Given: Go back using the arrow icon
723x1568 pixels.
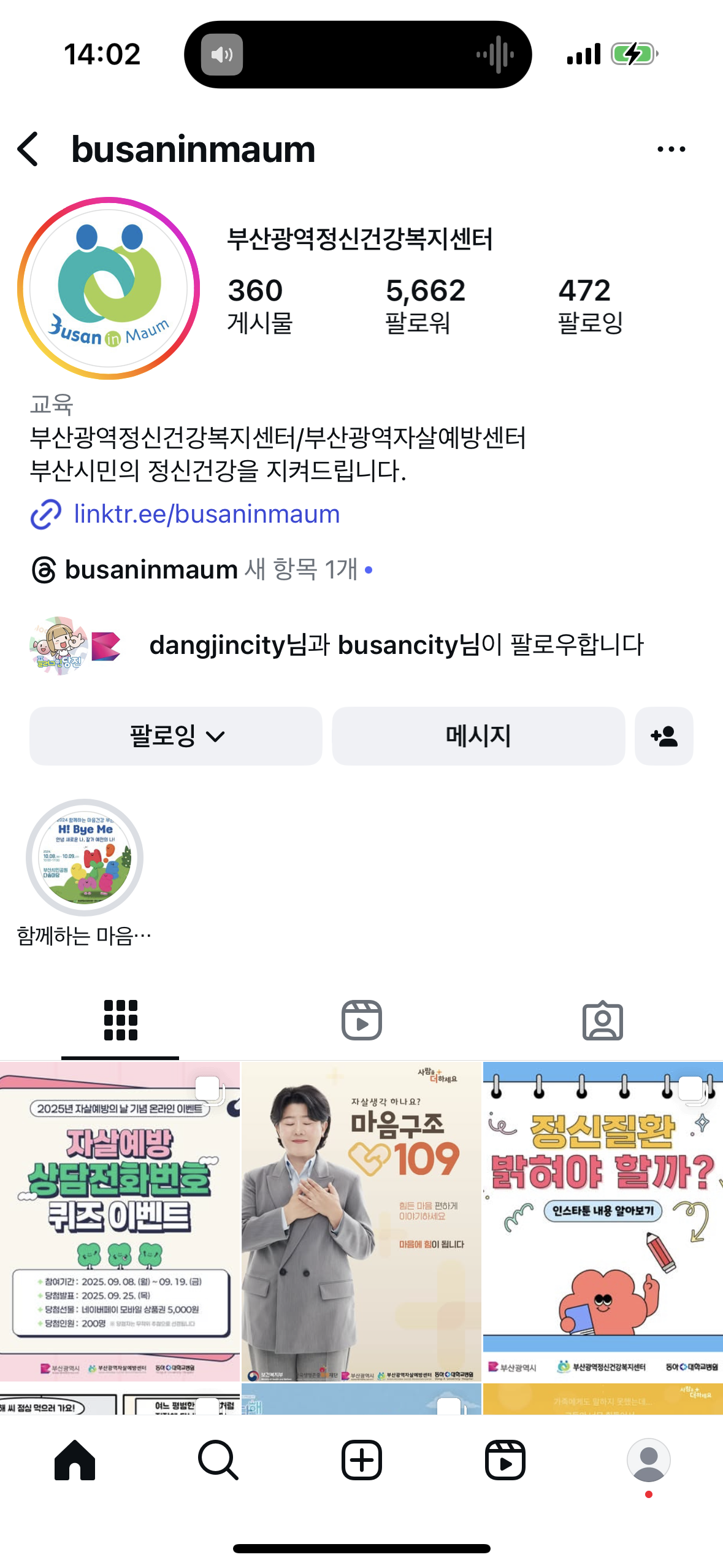Looking at the screenshot, I should coord(28,149).
